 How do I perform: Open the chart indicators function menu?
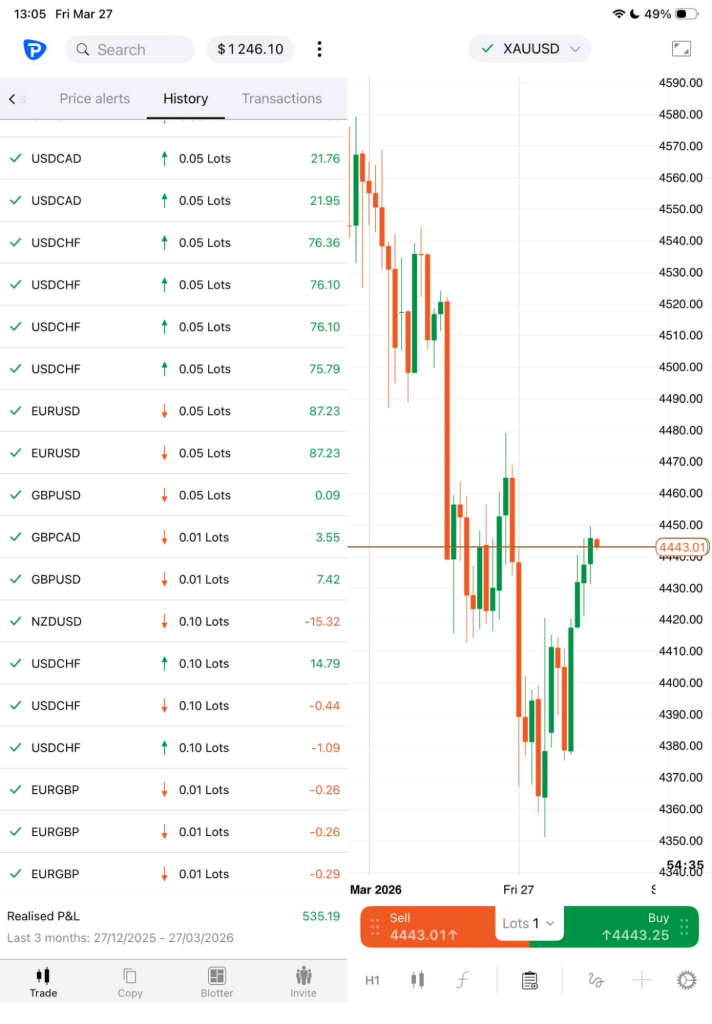tap(462, 980)
